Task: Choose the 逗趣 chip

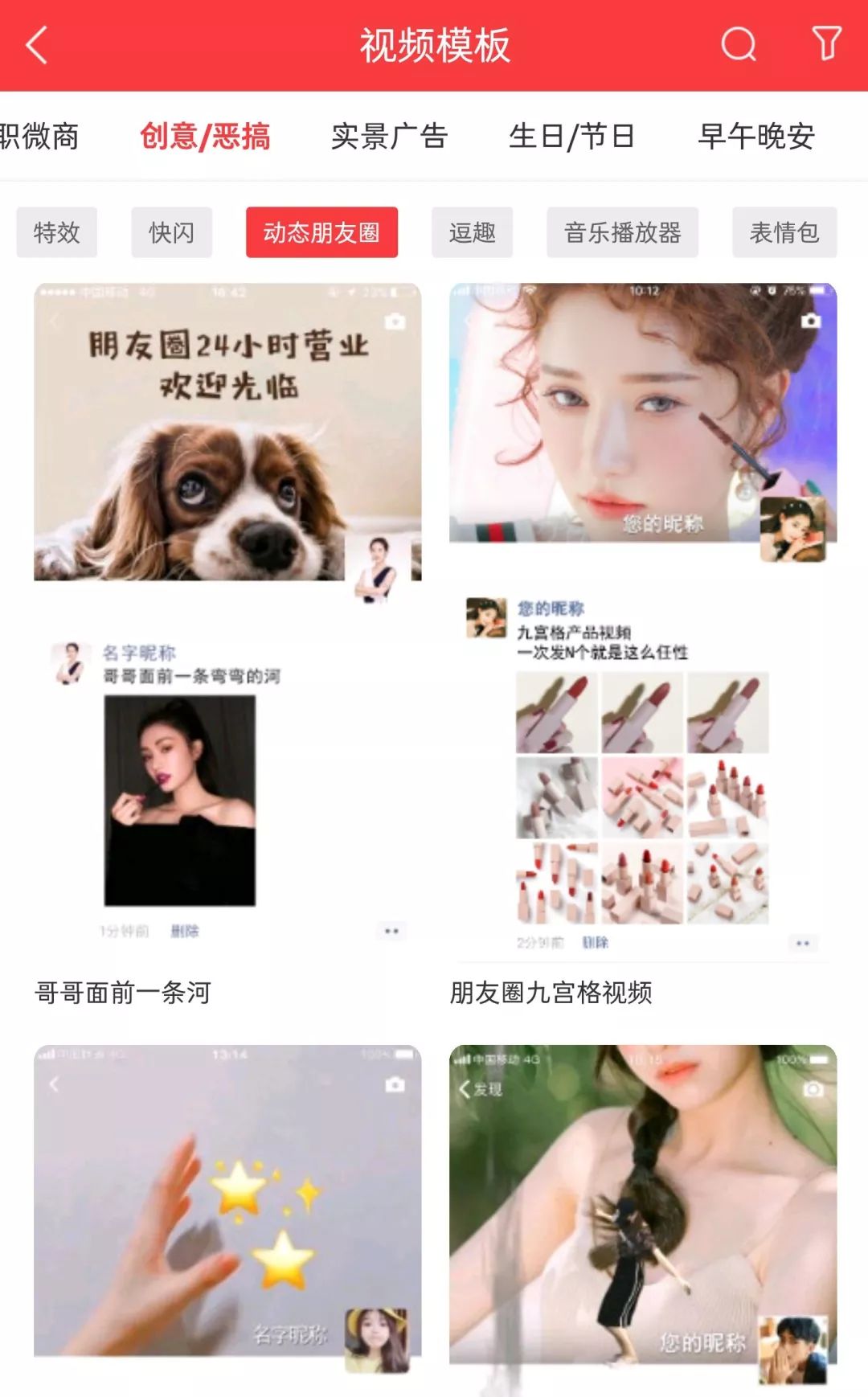Action: click(x=472, y=232)
